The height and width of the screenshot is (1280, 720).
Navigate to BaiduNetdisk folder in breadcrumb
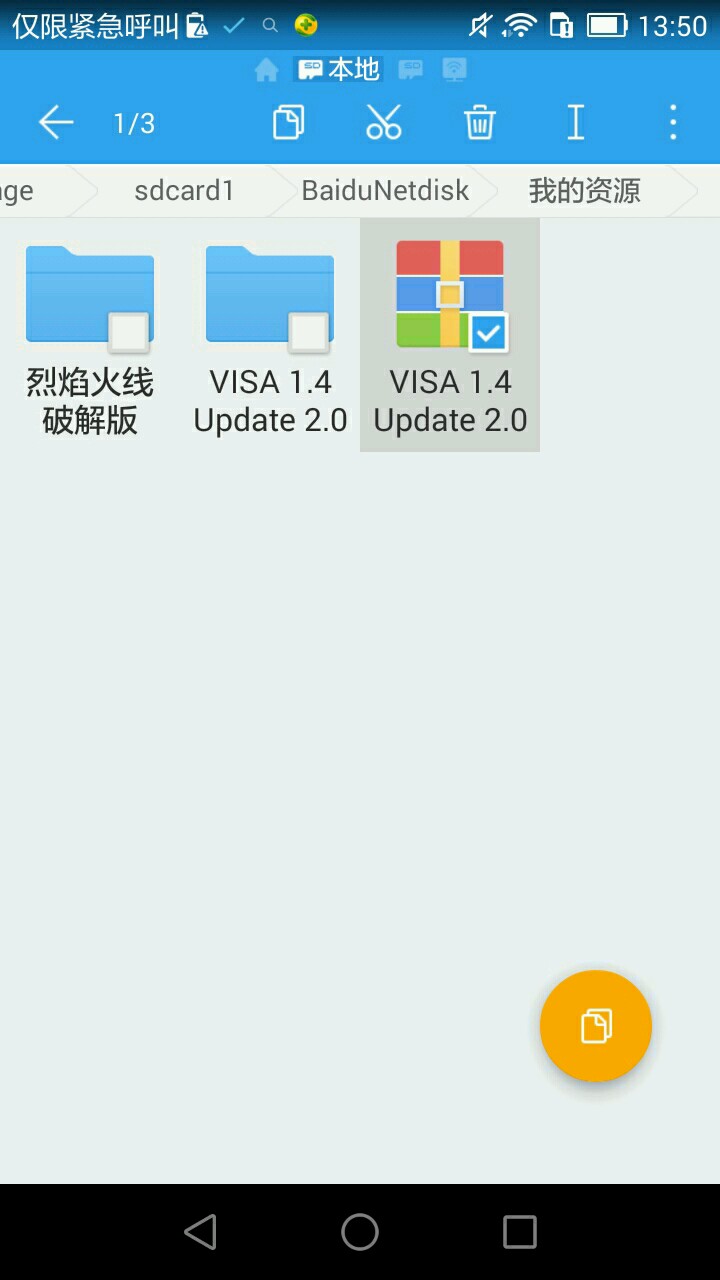pos(385,190)
